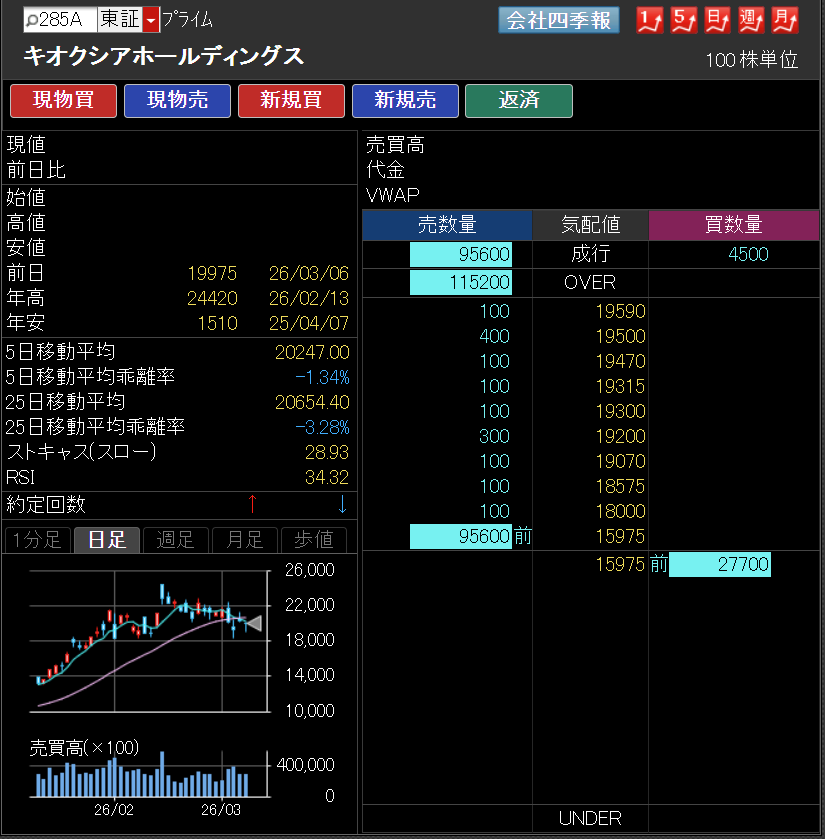The width and height of the screenshot is (825, 839).
Task: Switch to the 1分足 chart tab
Action: pyautogui.click(x=38, y=540)
